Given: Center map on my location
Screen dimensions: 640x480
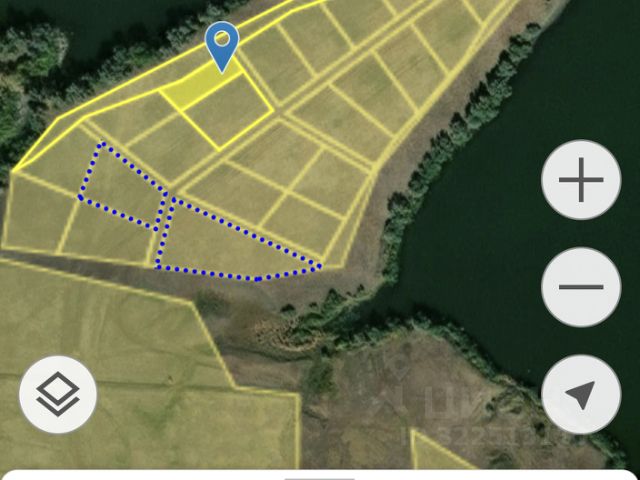Looking at the screenshot, I should (x=581, y=394).
